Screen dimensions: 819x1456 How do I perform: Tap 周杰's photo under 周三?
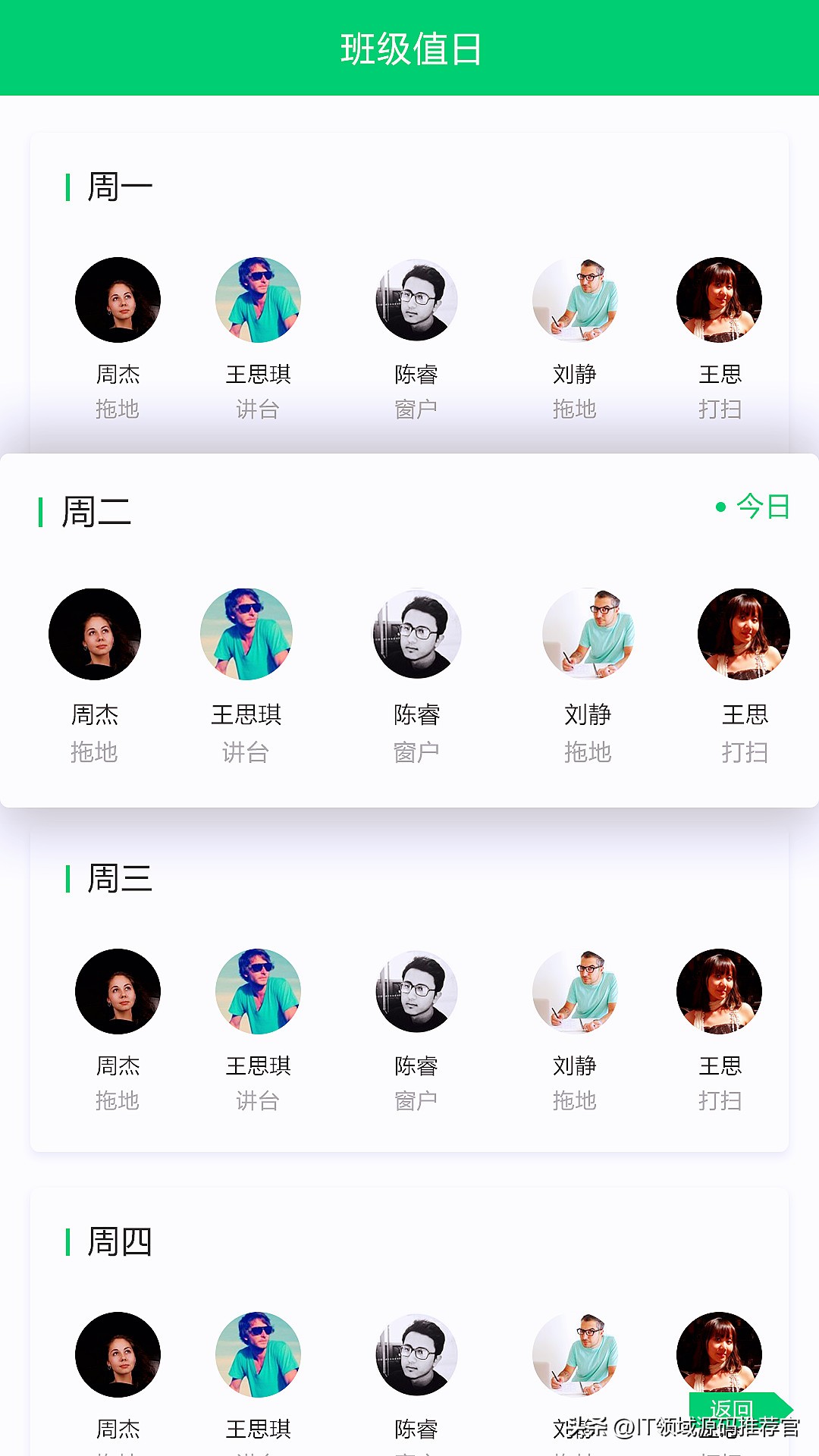point(118,991)
